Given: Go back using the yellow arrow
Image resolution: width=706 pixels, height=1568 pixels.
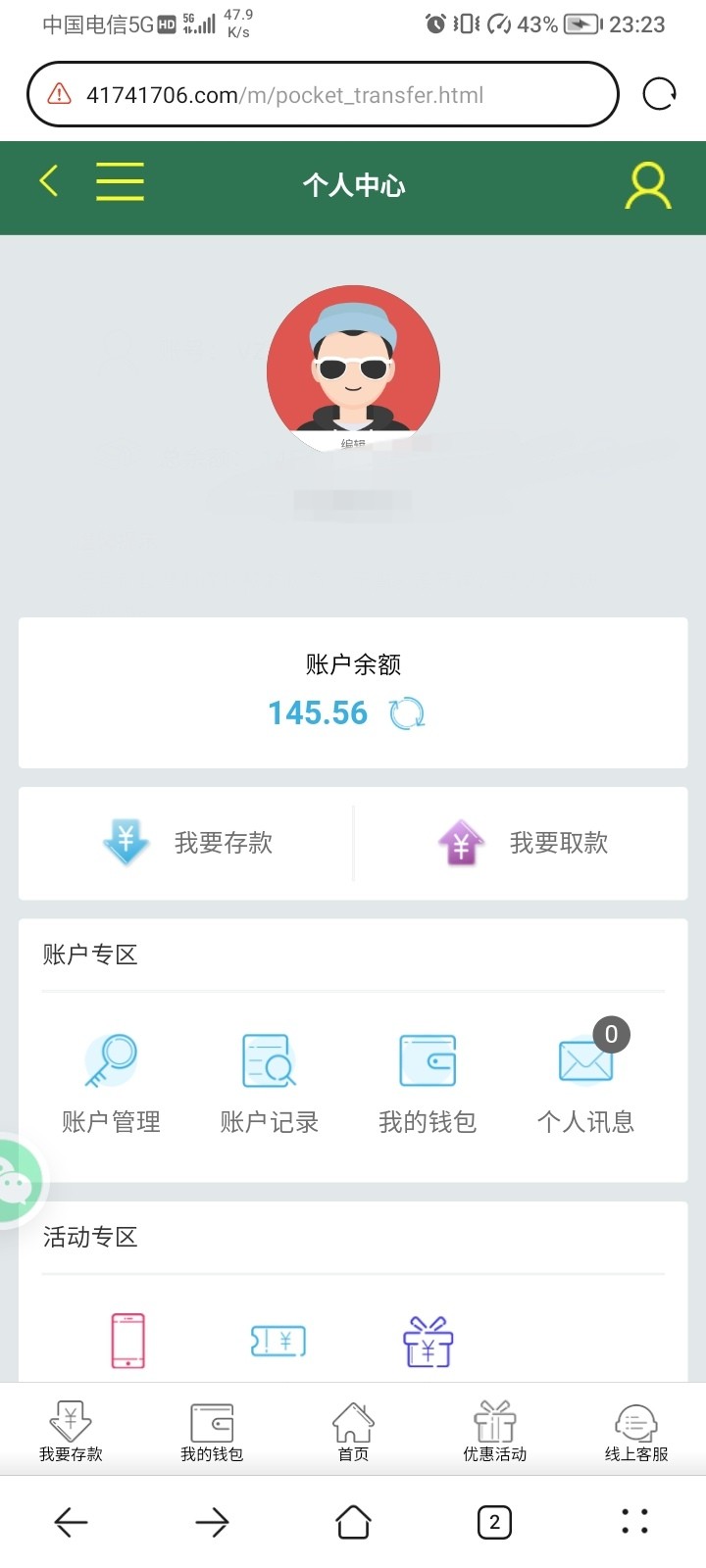Looking at the screenshot, I should coord(49,181).
